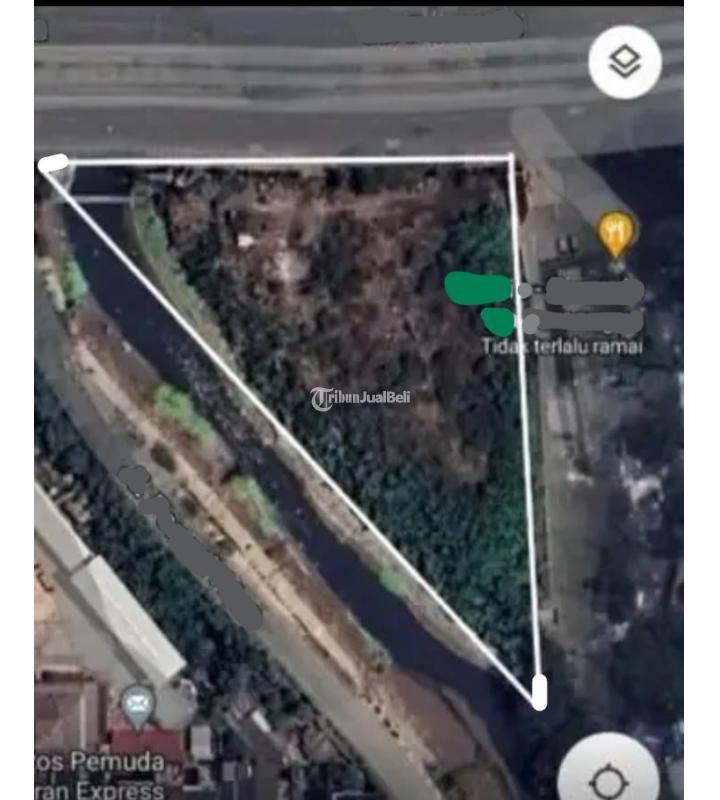Select the envelope place marker near Pos Pemuda
Viewport: 720px width, 800px height.
[136, 702]
